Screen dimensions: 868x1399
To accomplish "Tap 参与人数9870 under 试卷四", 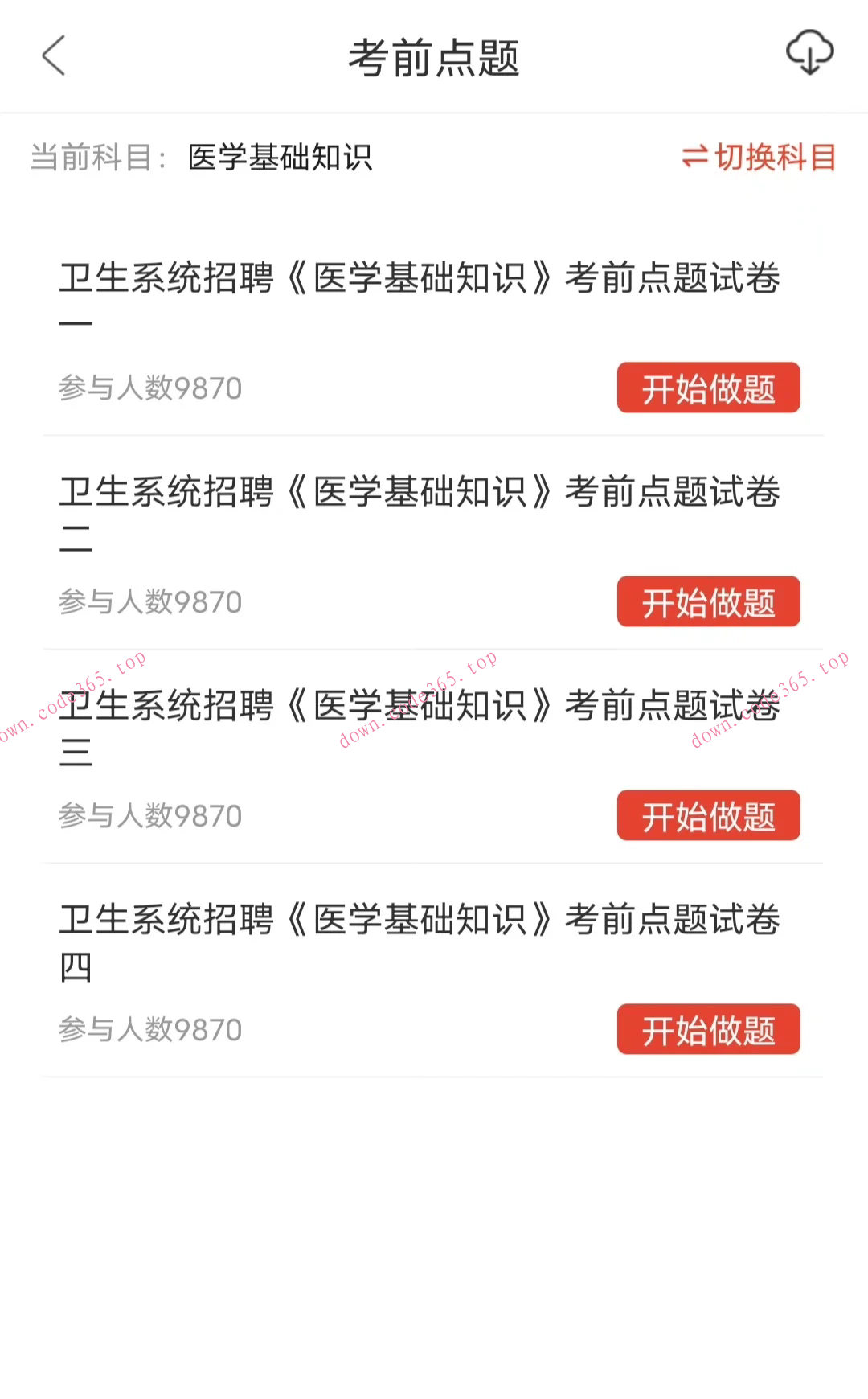I will 151,1030.
